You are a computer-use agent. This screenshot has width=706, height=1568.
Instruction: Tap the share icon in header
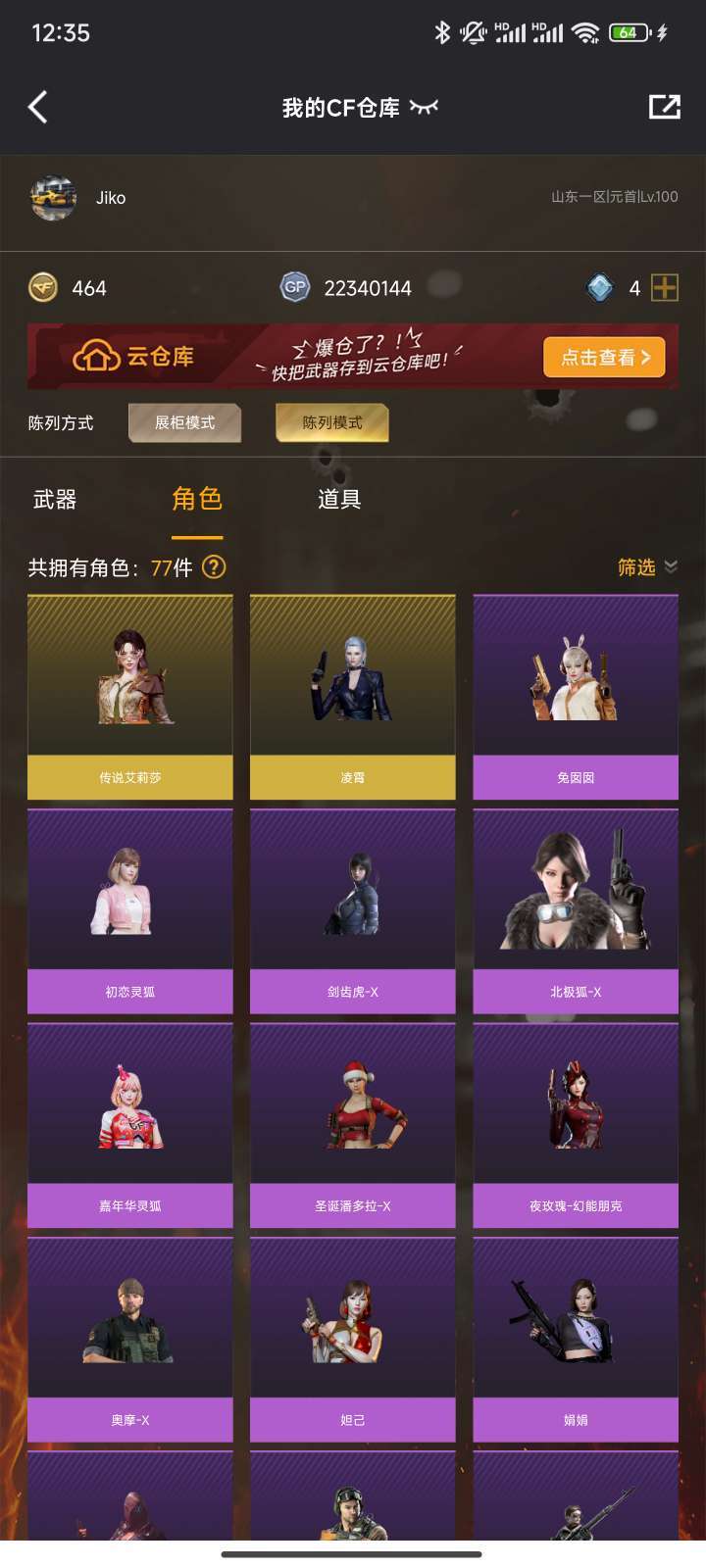[664, 107]
